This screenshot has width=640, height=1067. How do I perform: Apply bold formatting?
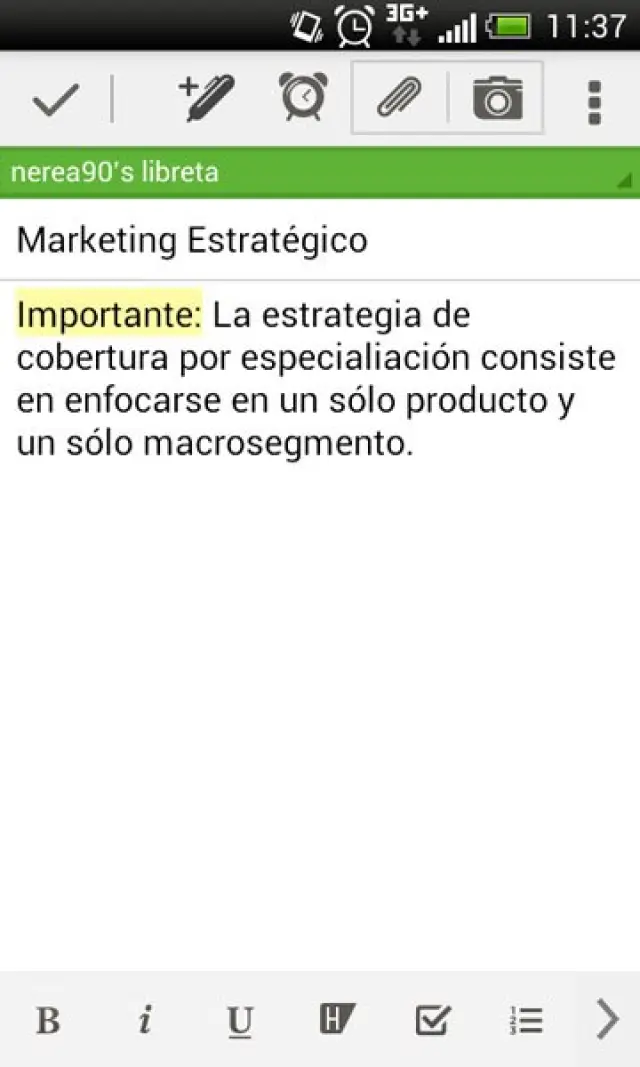pos(48,1020)
